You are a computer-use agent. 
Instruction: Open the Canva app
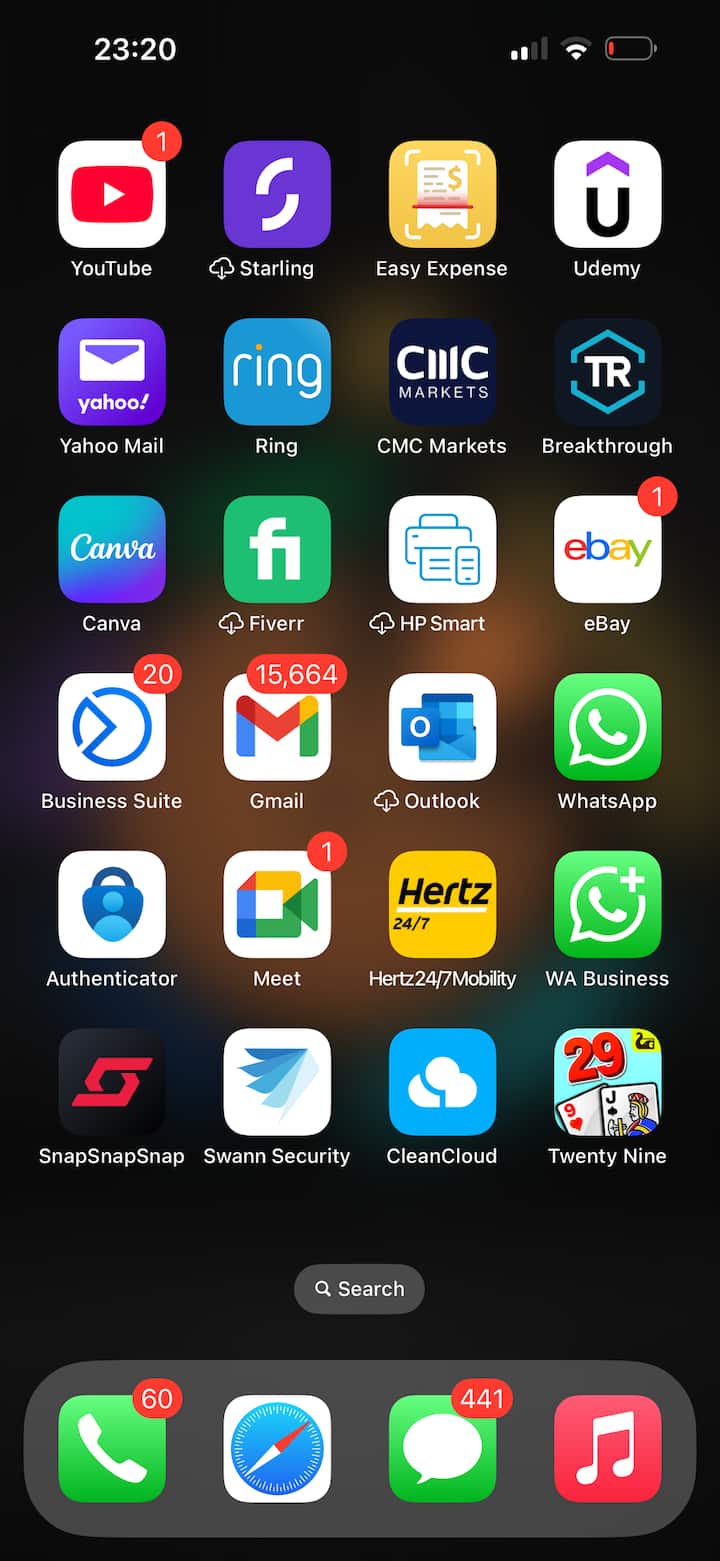pyautogui.click(x=112, y=549)
